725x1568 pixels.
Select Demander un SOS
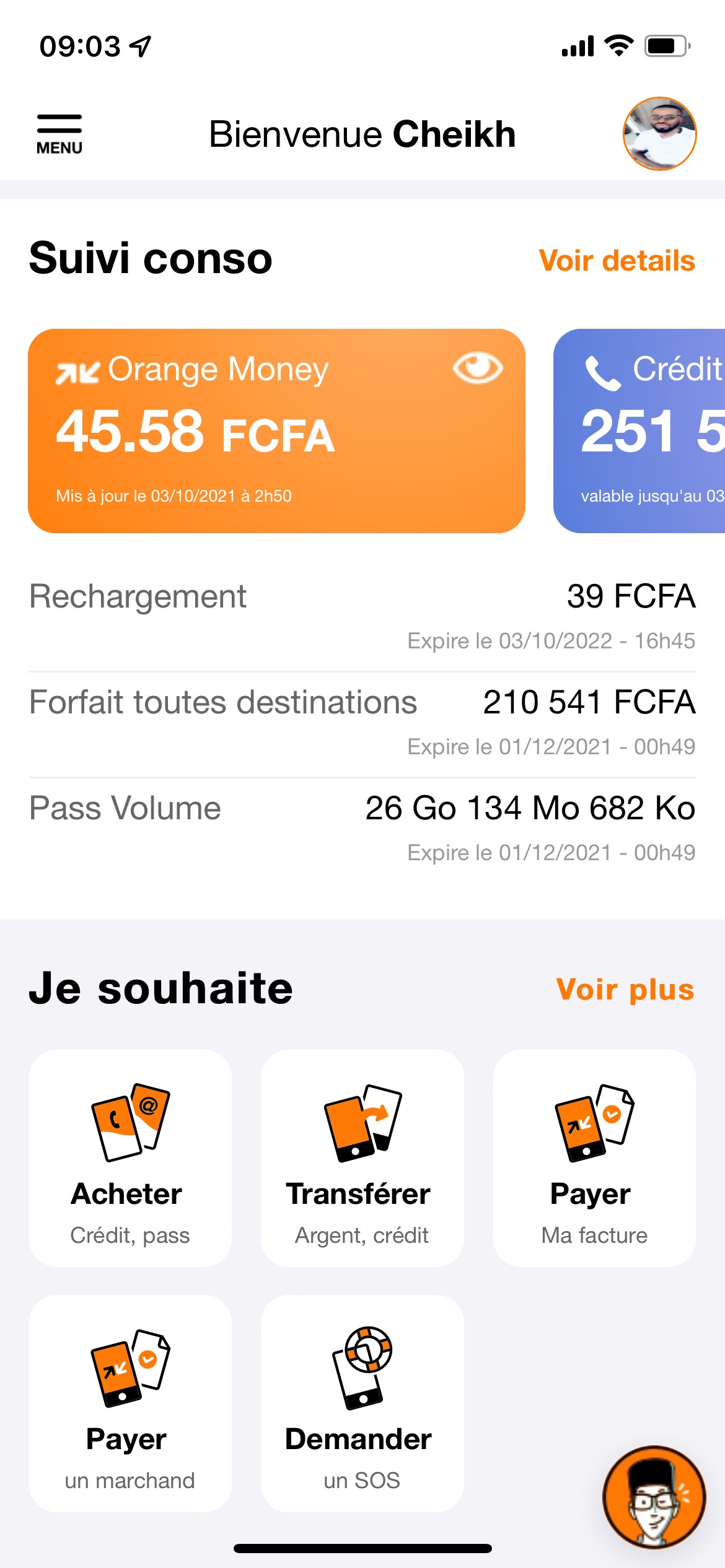(362, 1403)
